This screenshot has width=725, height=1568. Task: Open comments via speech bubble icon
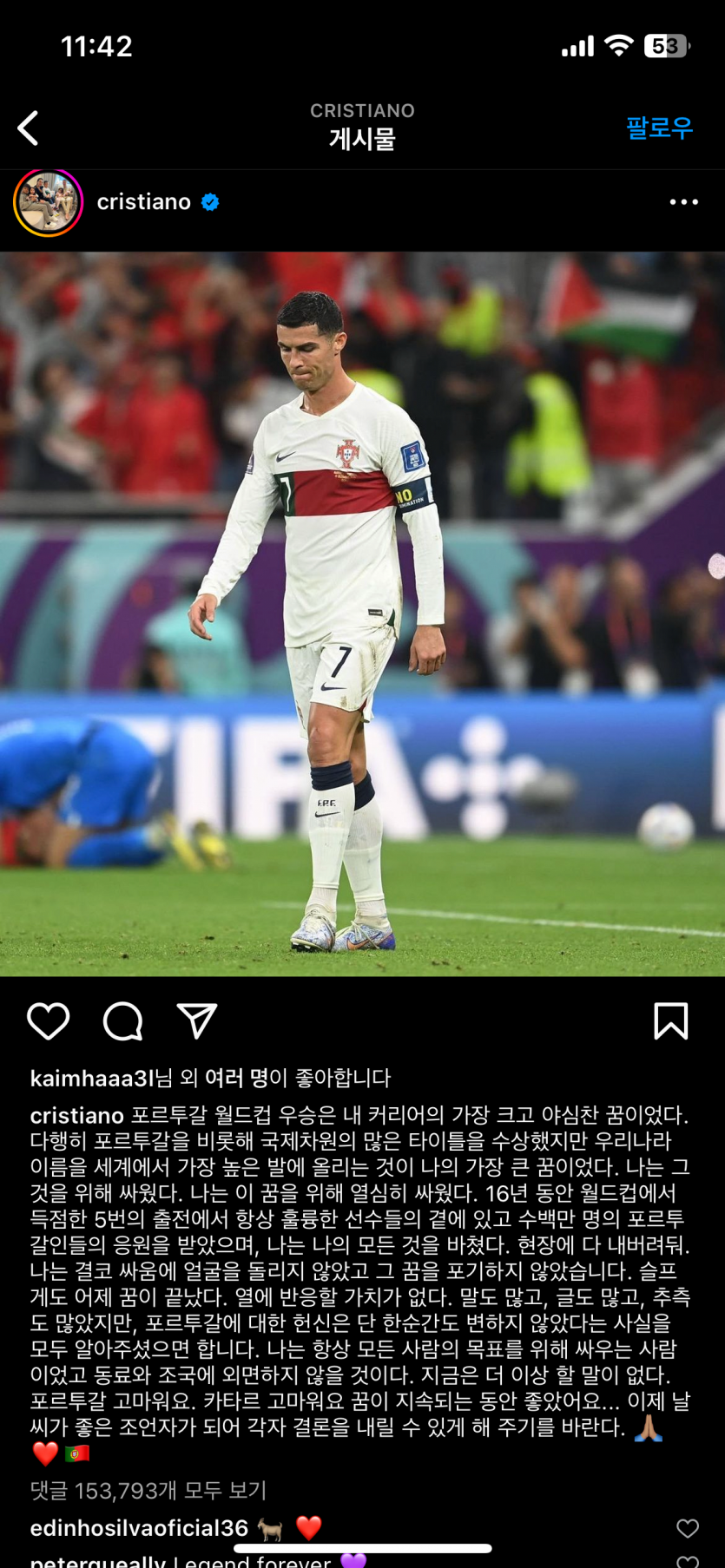pos(122,1020)
